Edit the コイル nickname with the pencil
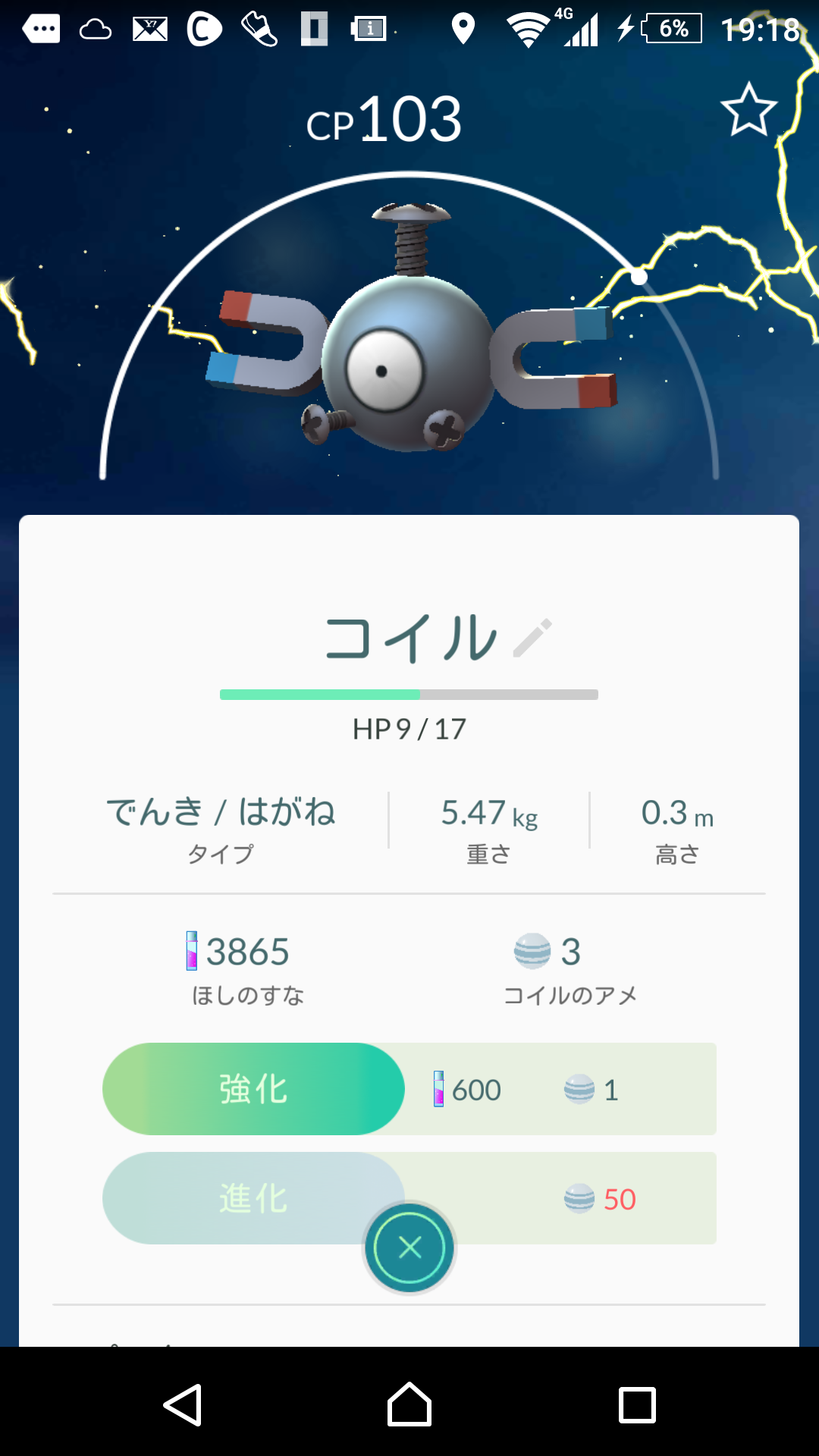819x1456 pixels. (x=532, y=638)
